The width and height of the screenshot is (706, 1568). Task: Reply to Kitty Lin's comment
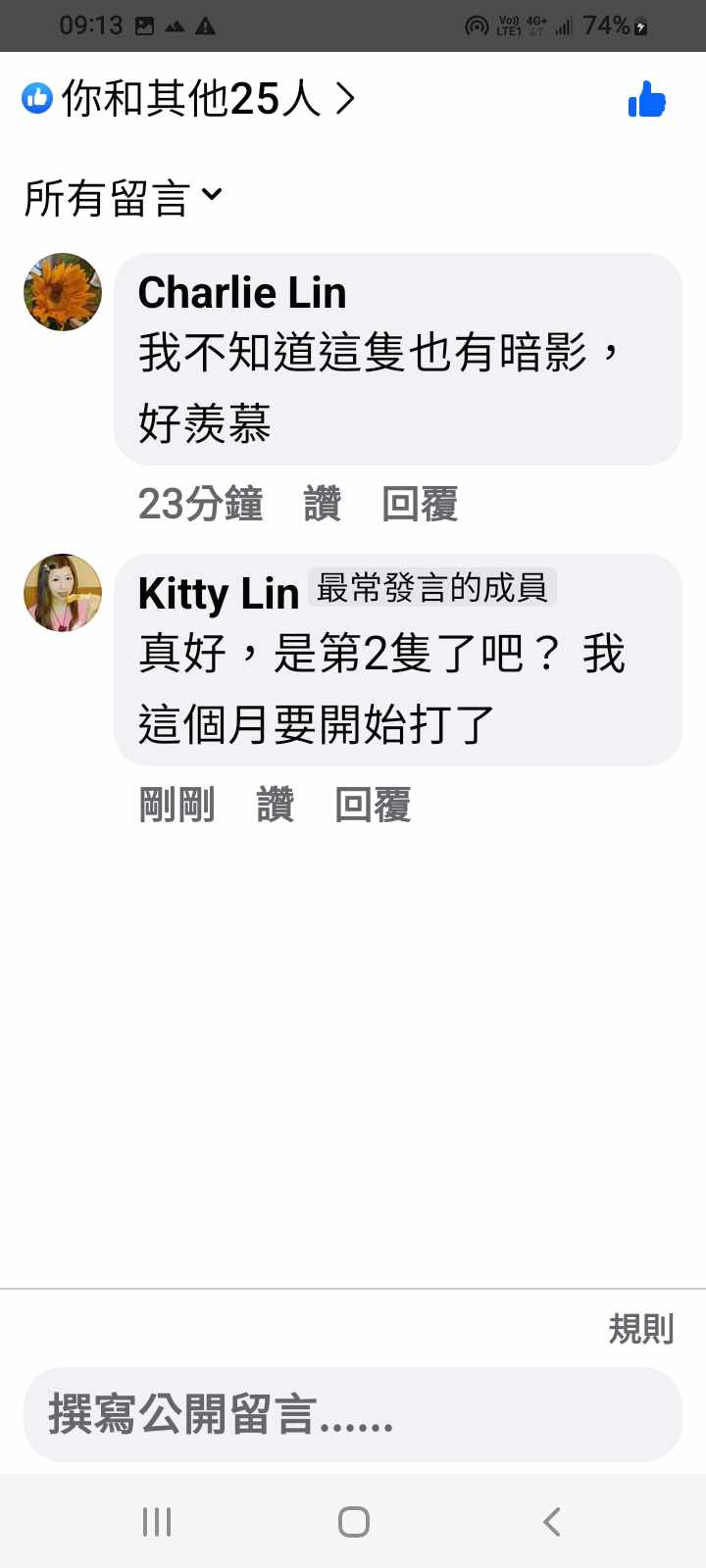(373, 805)
